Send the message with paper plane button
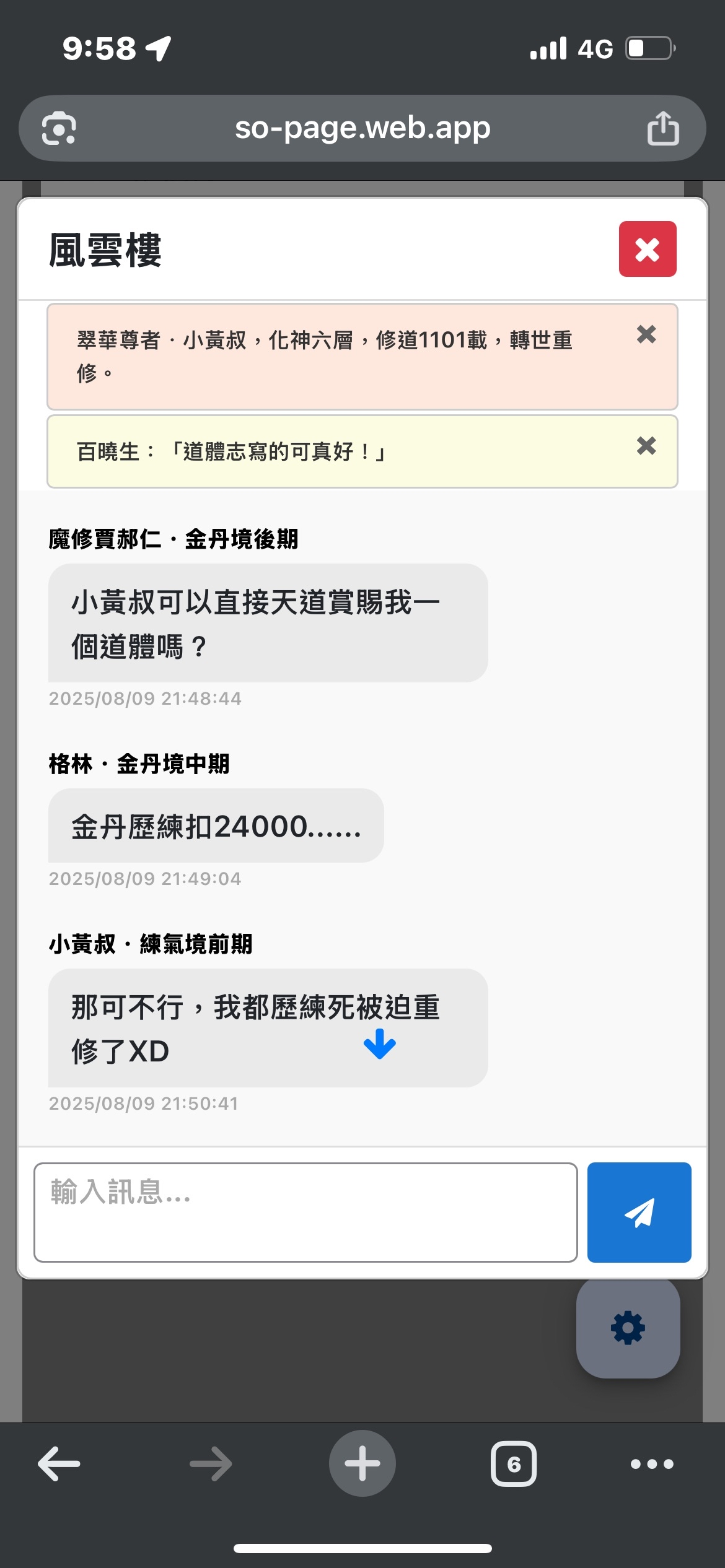Image resolution: width=725 pixels, height=1568 pixels. [639, 1212]
